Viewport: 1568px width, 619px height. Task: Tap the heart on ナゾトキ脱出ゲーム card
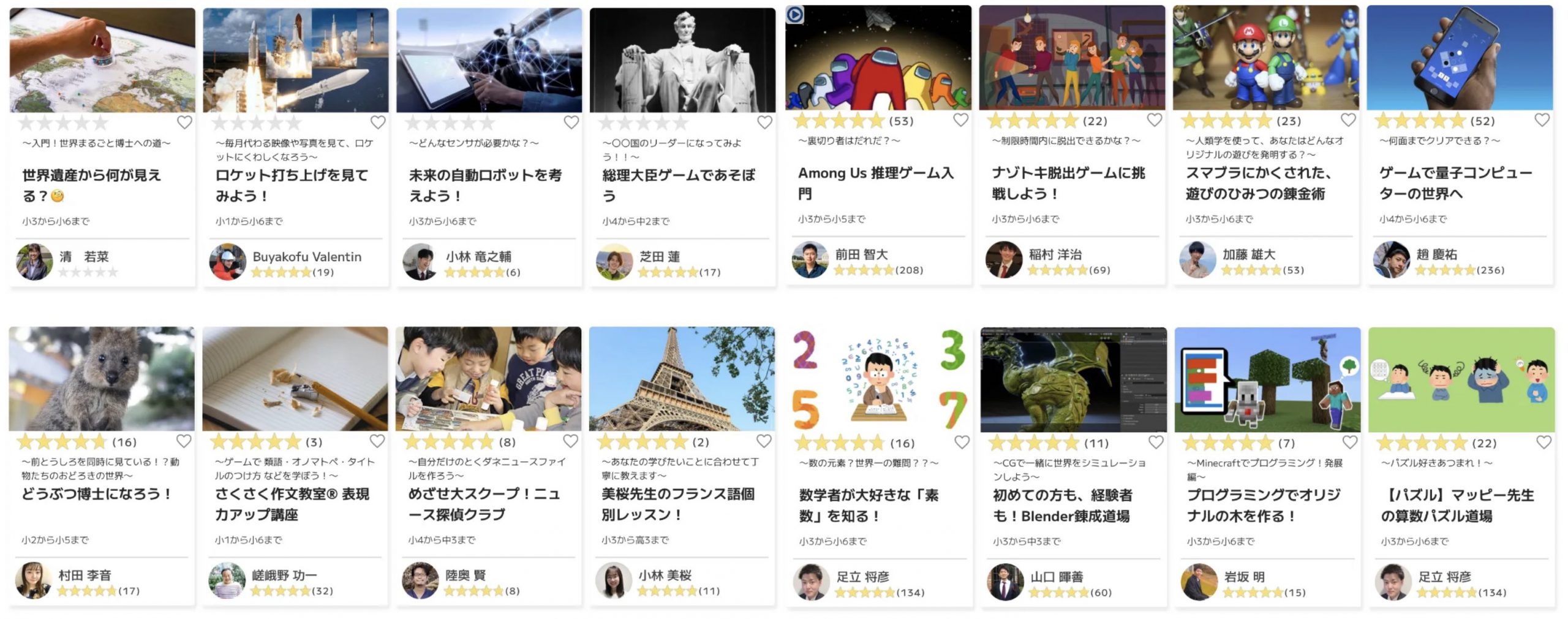click(x=1154, y=120)
